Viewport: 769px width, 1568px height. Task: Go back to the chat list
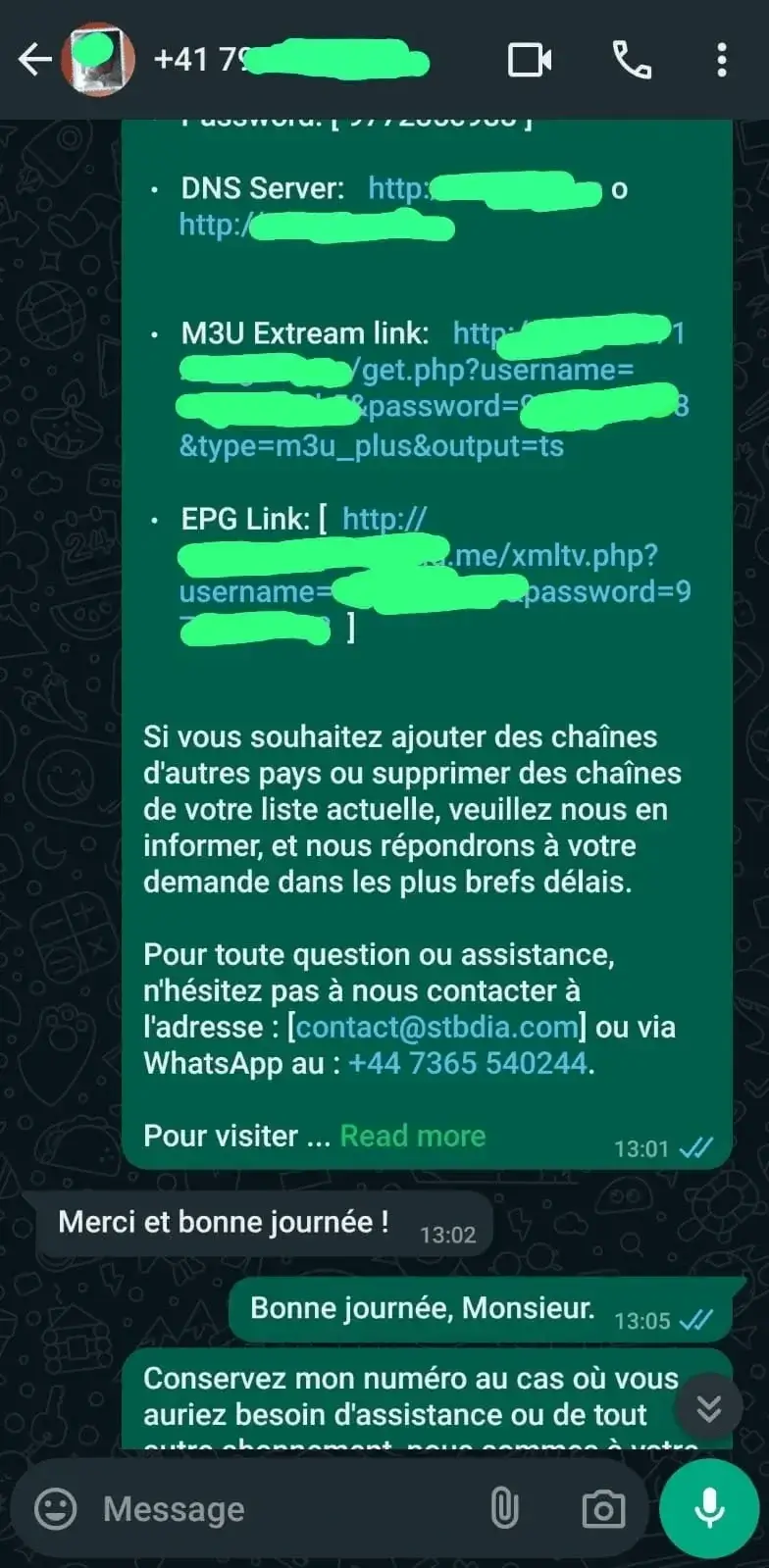34,60
